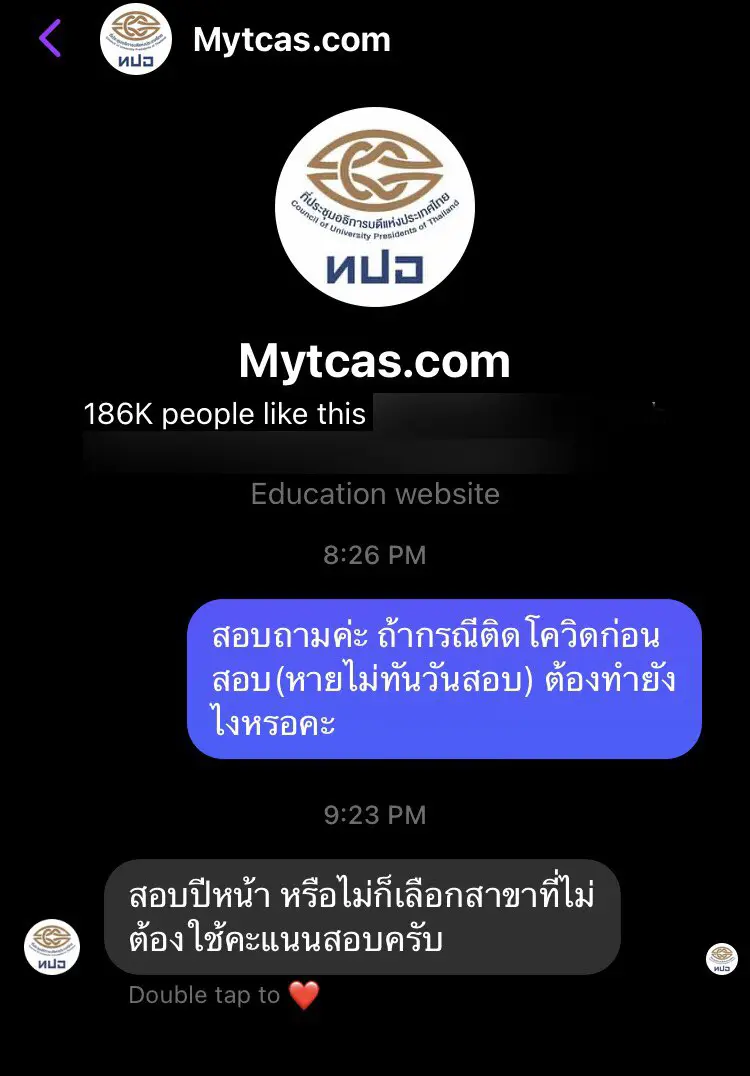750x1076 pixels.
Task: Tap the sender avatar beside the reply
Action: point(52,946)
